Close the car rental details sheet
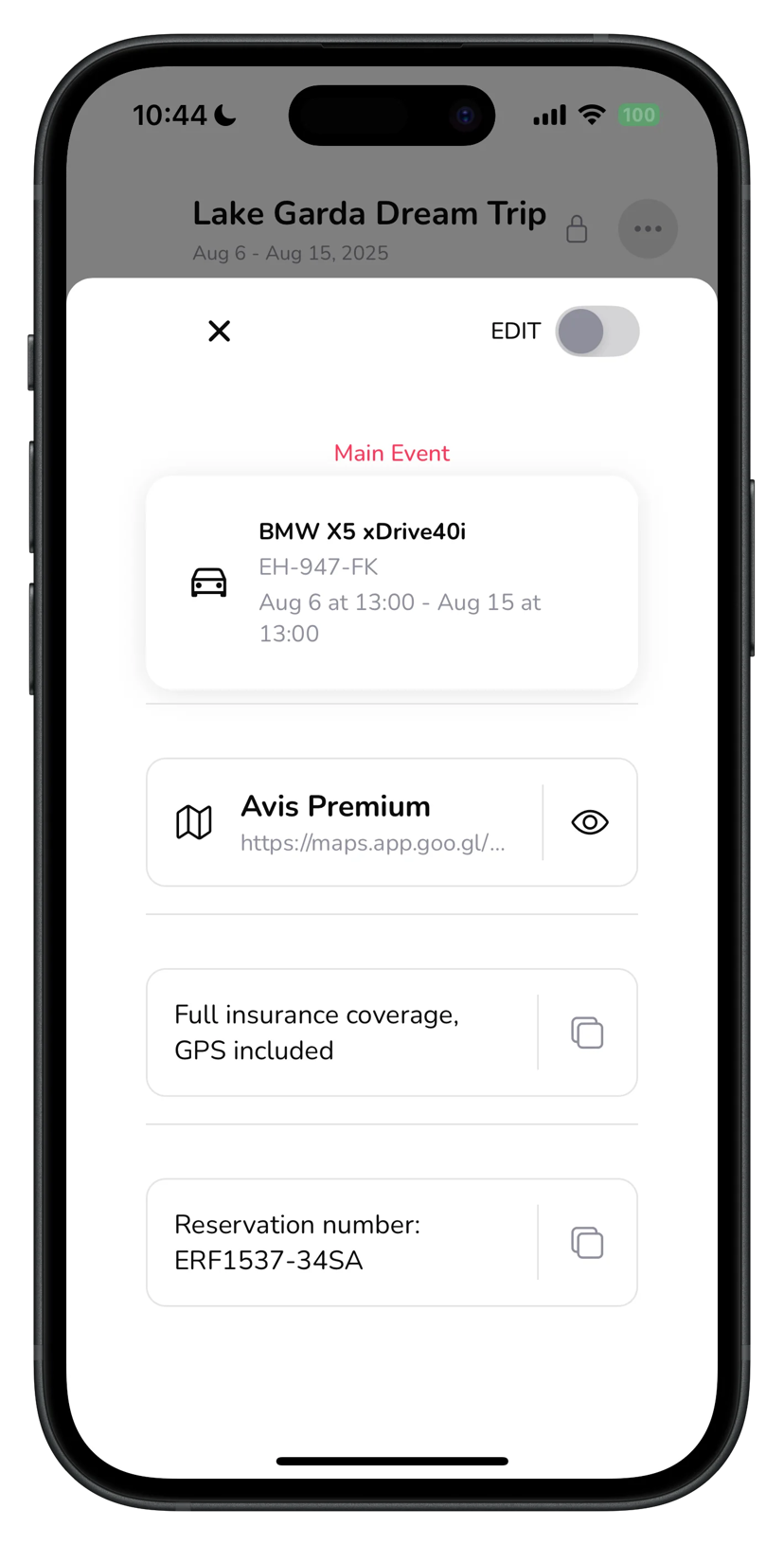 [219, 331]
